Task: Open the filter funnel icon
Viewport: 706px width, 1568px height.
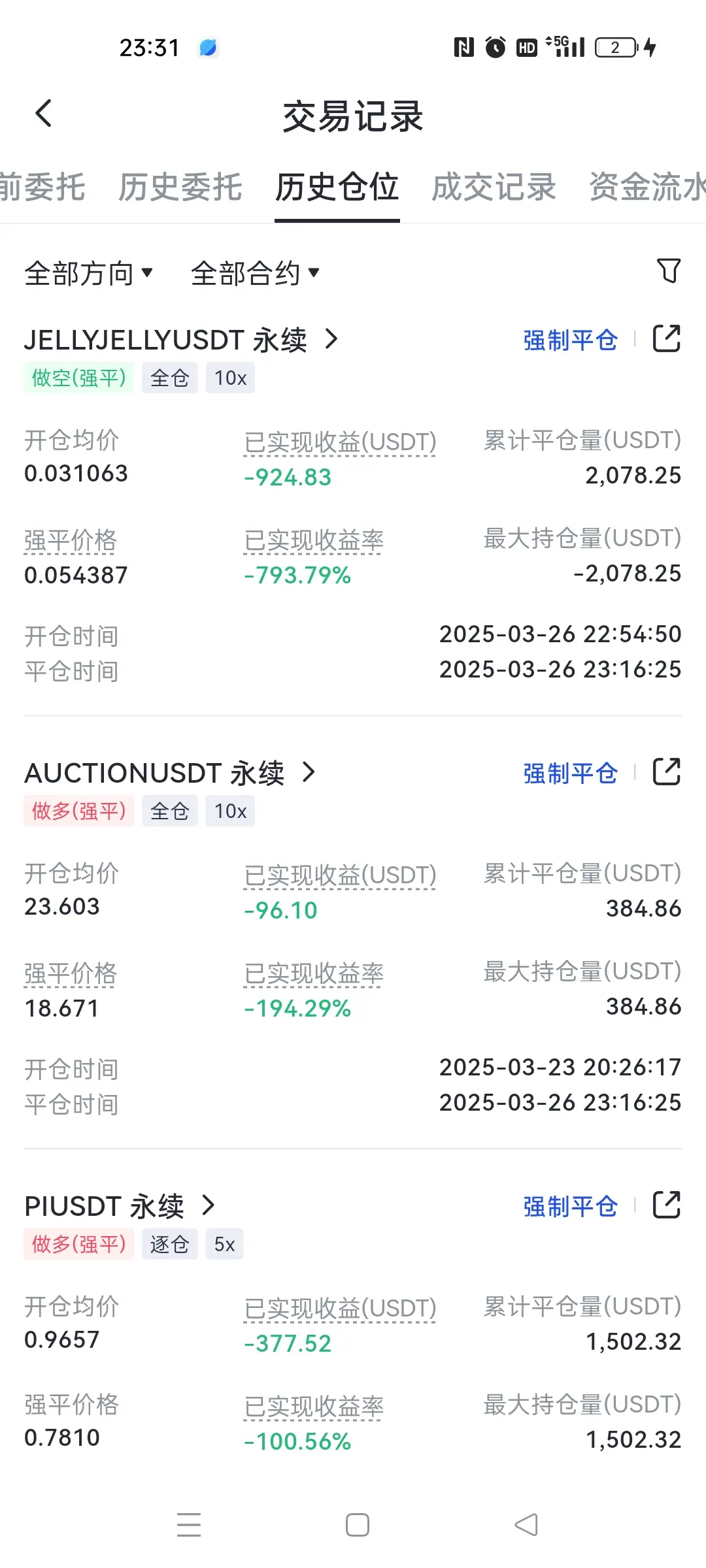Action: point(668,270)
